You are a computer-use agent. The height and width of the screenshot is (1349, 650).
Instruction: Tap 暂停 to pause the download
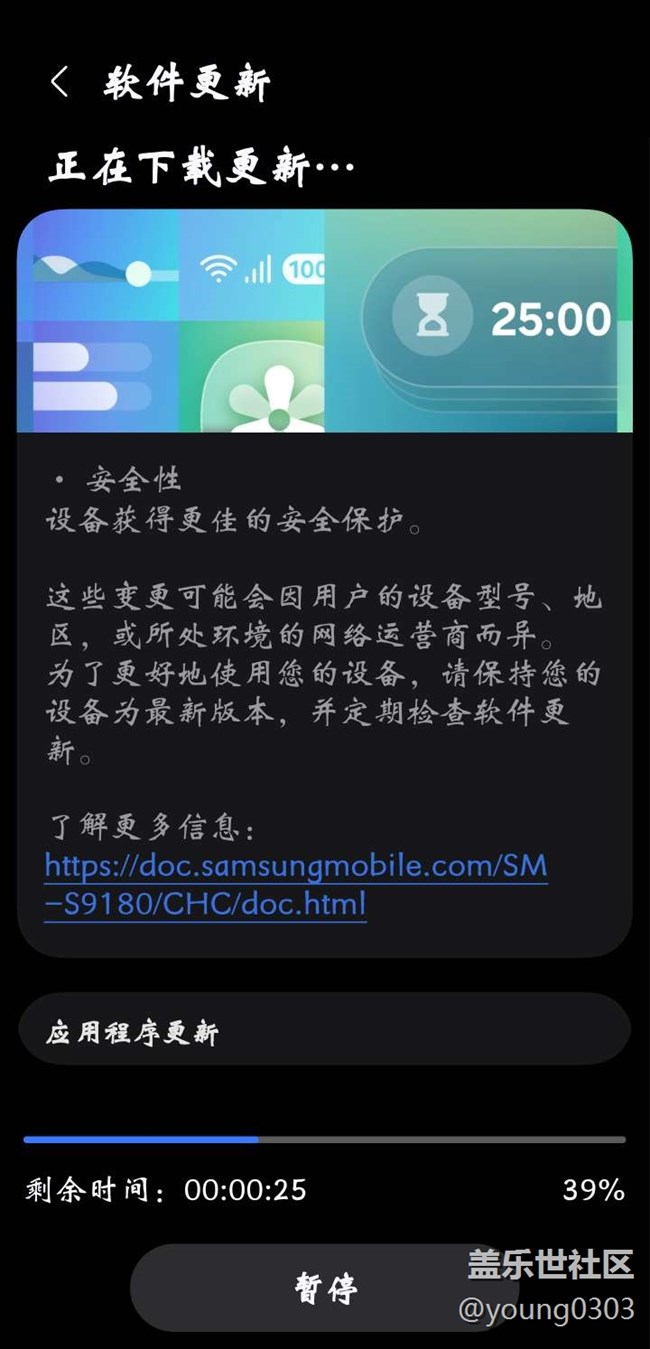(326, 1288)
